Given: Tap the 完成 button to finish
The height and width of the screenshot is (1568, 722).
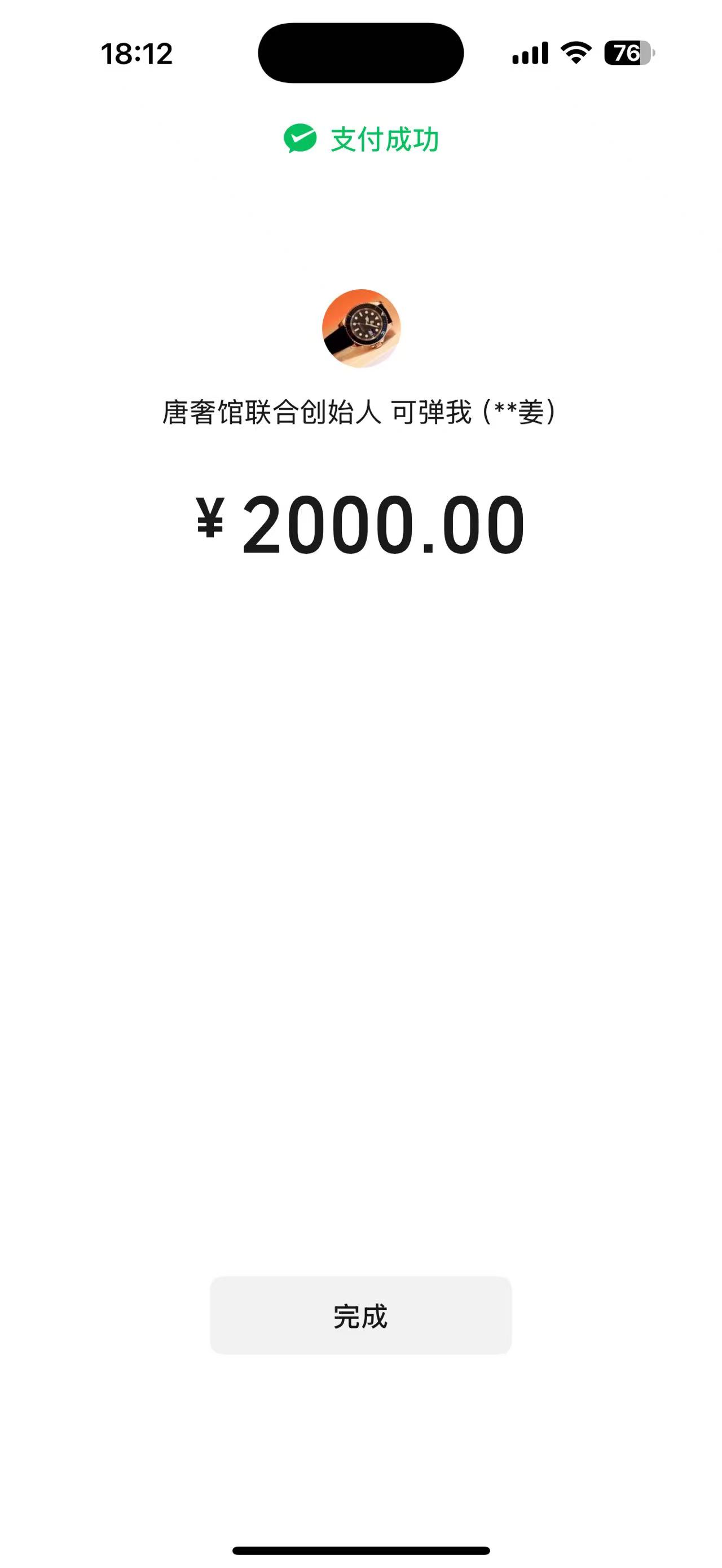Looking at the screenshot, I should pyautogui.click(x=360, y=1315).
